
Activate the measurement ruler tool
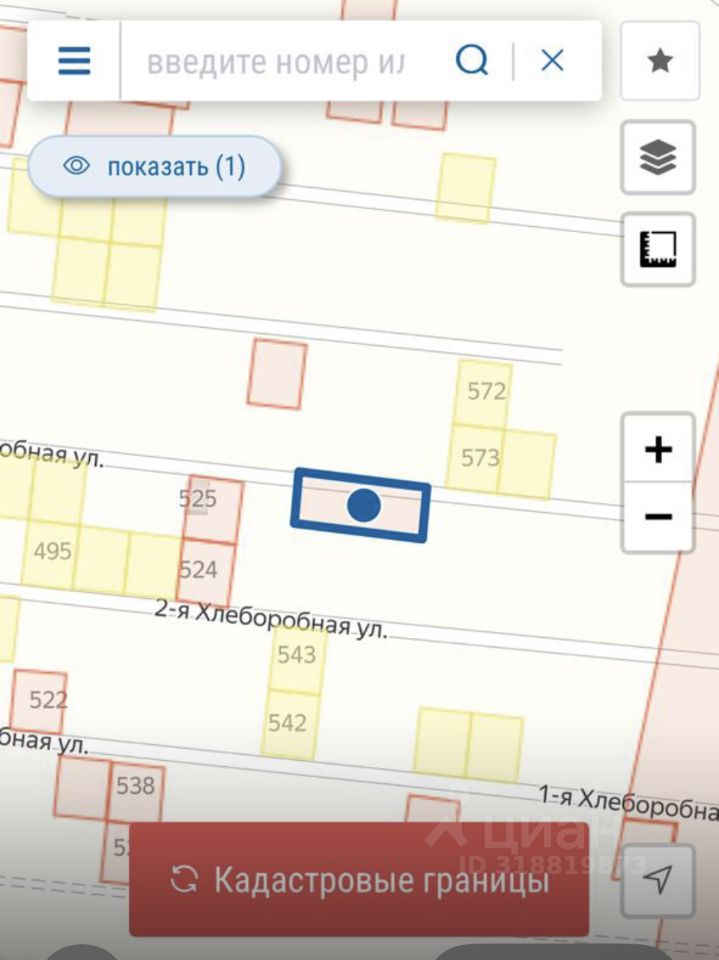[x=657, y=249]
